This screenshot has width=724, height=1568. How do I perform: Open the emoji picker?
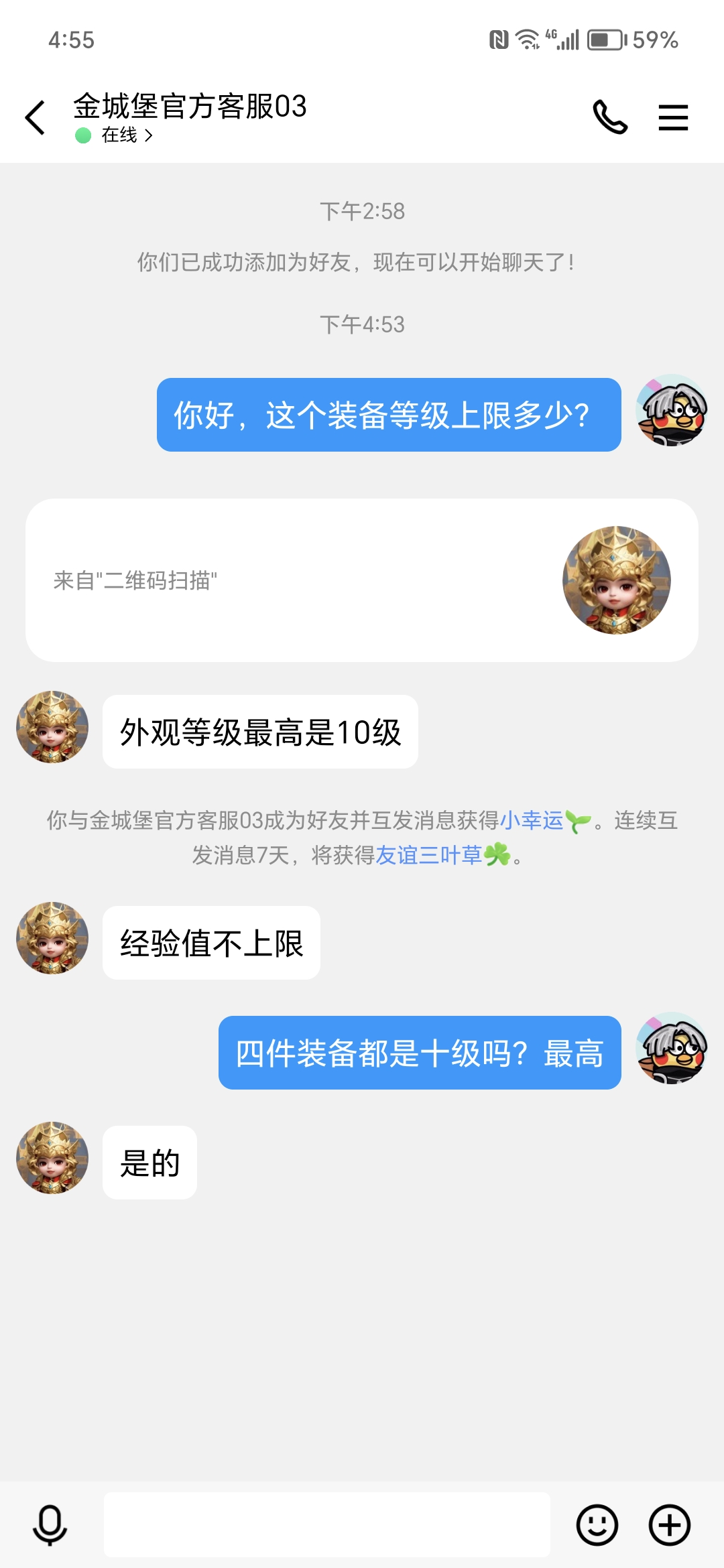tap(597, 1525)
